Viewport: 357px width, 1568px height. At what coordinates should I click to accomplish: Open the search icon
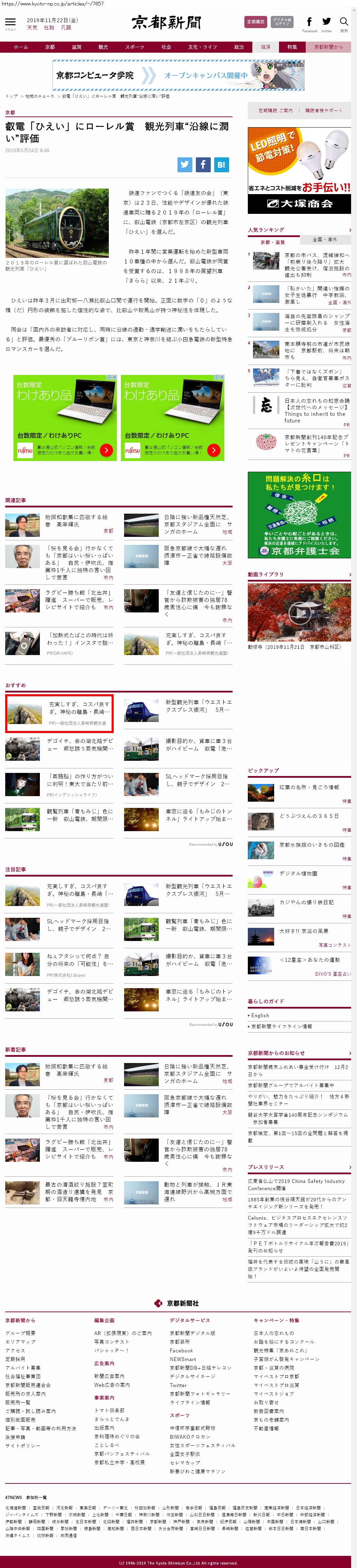pyautogui.click(x=343, y=23)
